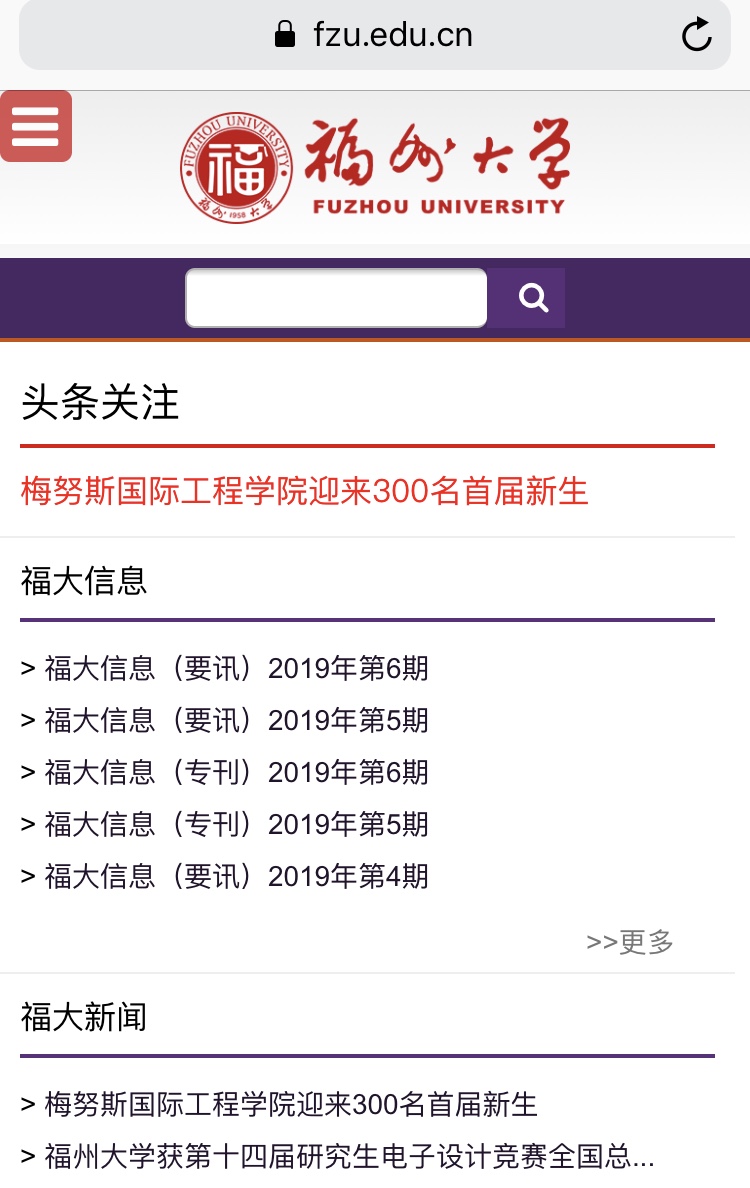
Task: Open 福大信息（要讯）2019年第4期
Action: 236,876
